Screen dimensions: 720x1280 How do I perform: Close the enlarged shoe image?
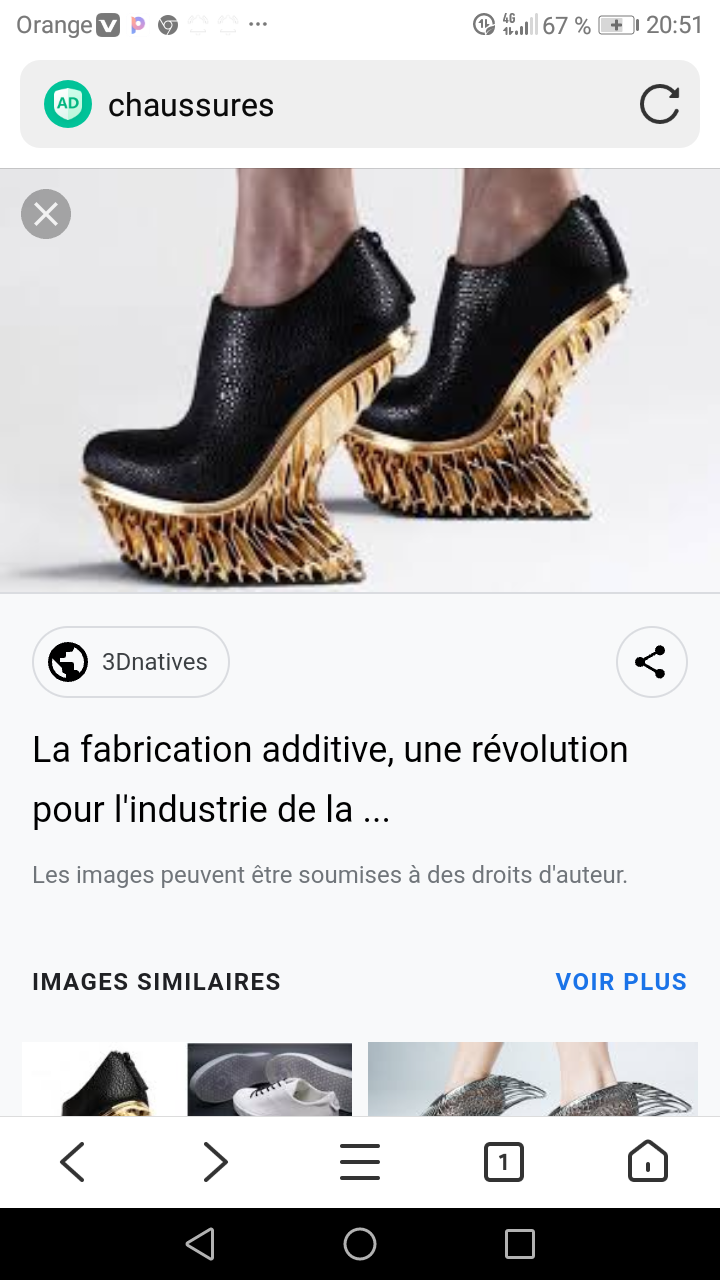click(46, 214)
